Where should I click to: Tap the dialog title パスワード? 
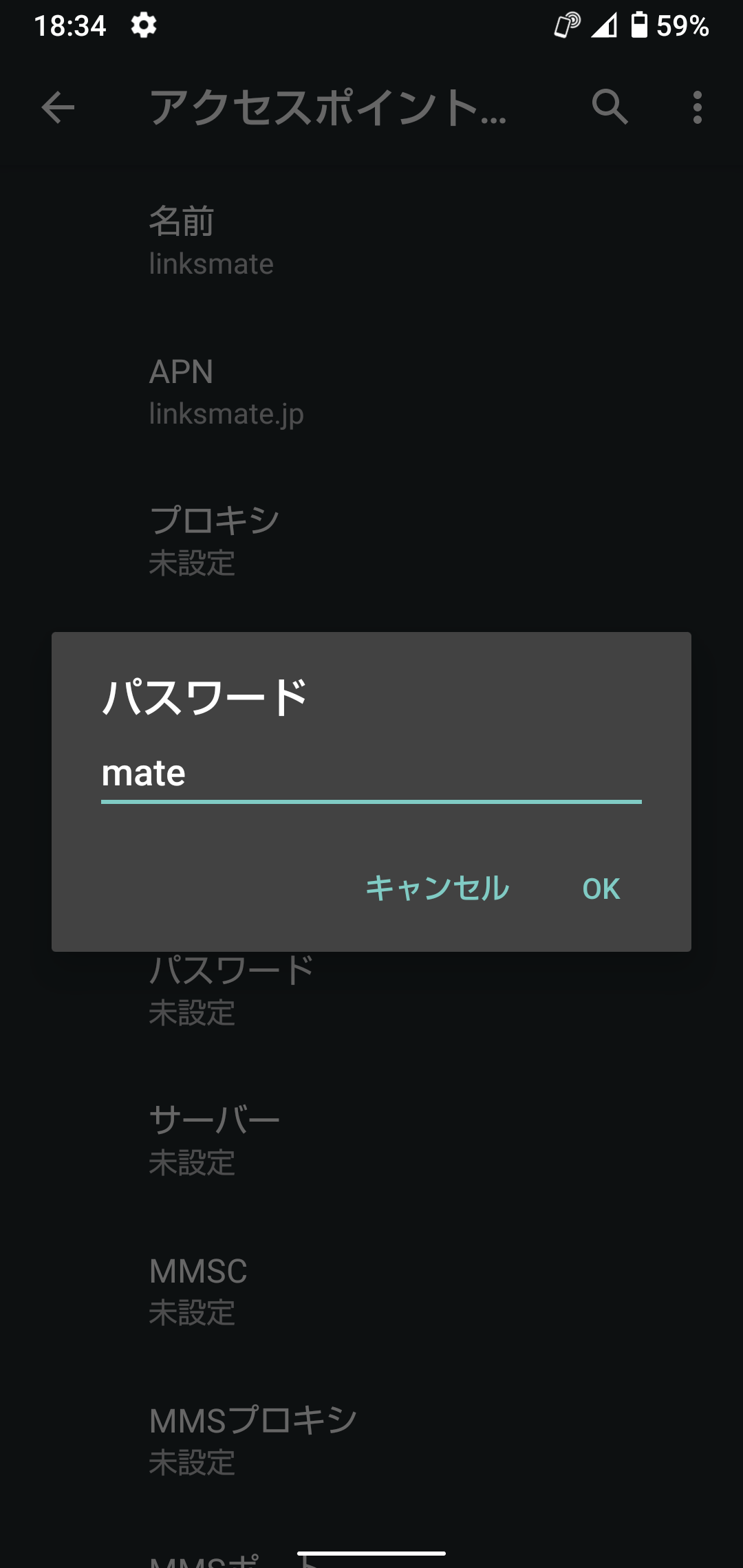tap(206, 697)
